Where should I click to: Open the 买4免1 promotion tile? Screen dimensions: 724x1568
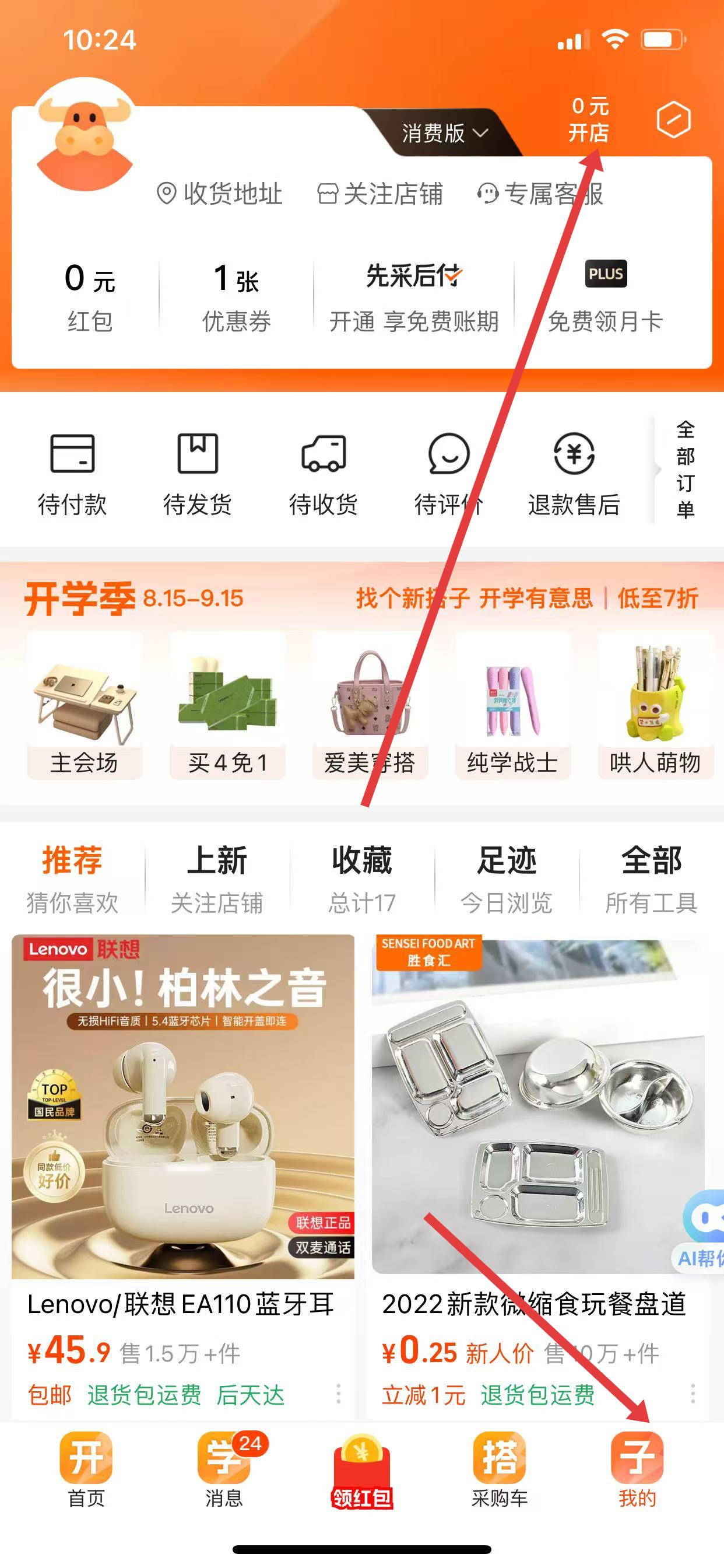(x=227, y=705)
